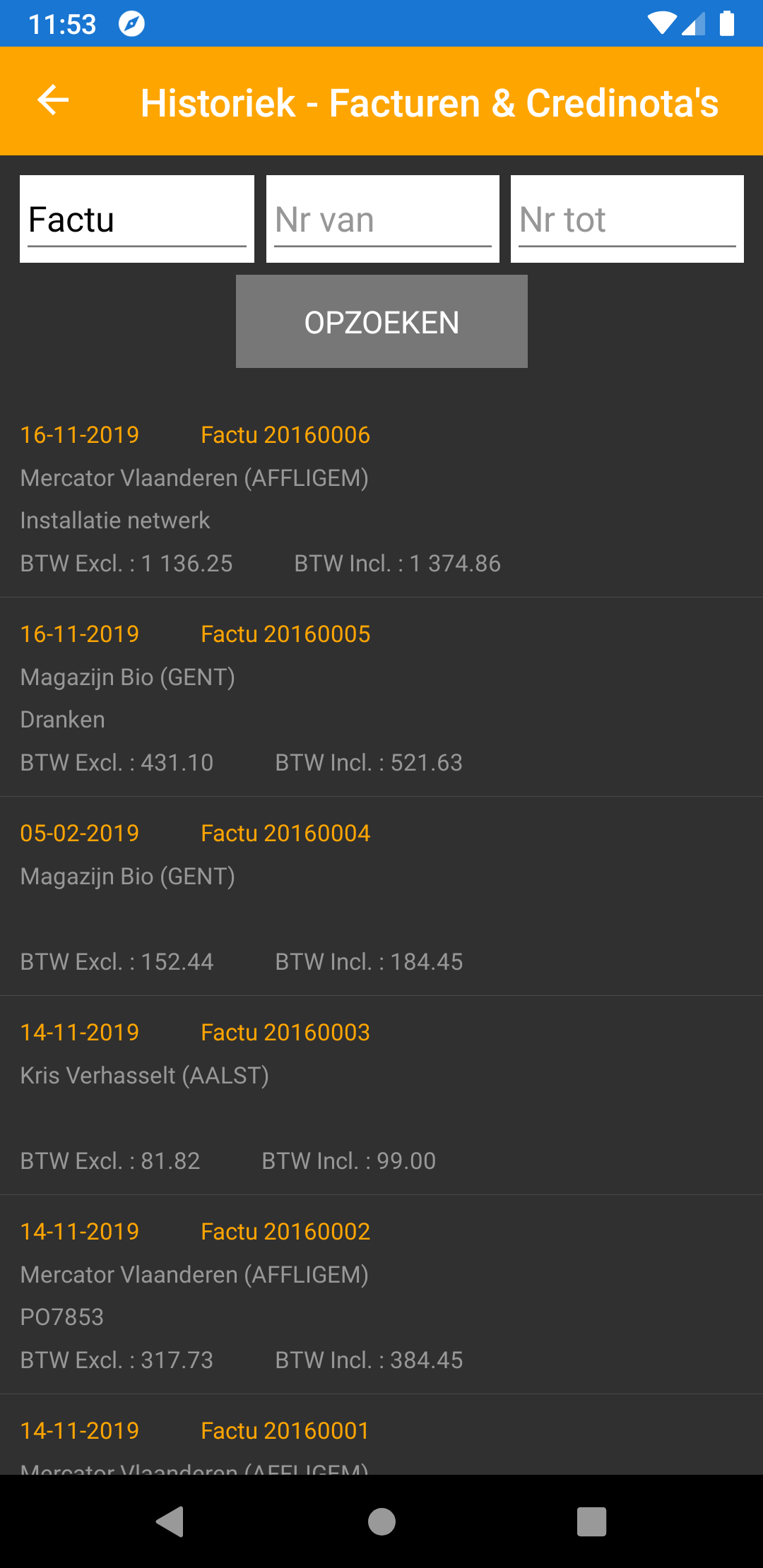Viewport: 763px width, 1568px height.
Task: Open the system recent apps view
Action: [x=591, y=1521]
